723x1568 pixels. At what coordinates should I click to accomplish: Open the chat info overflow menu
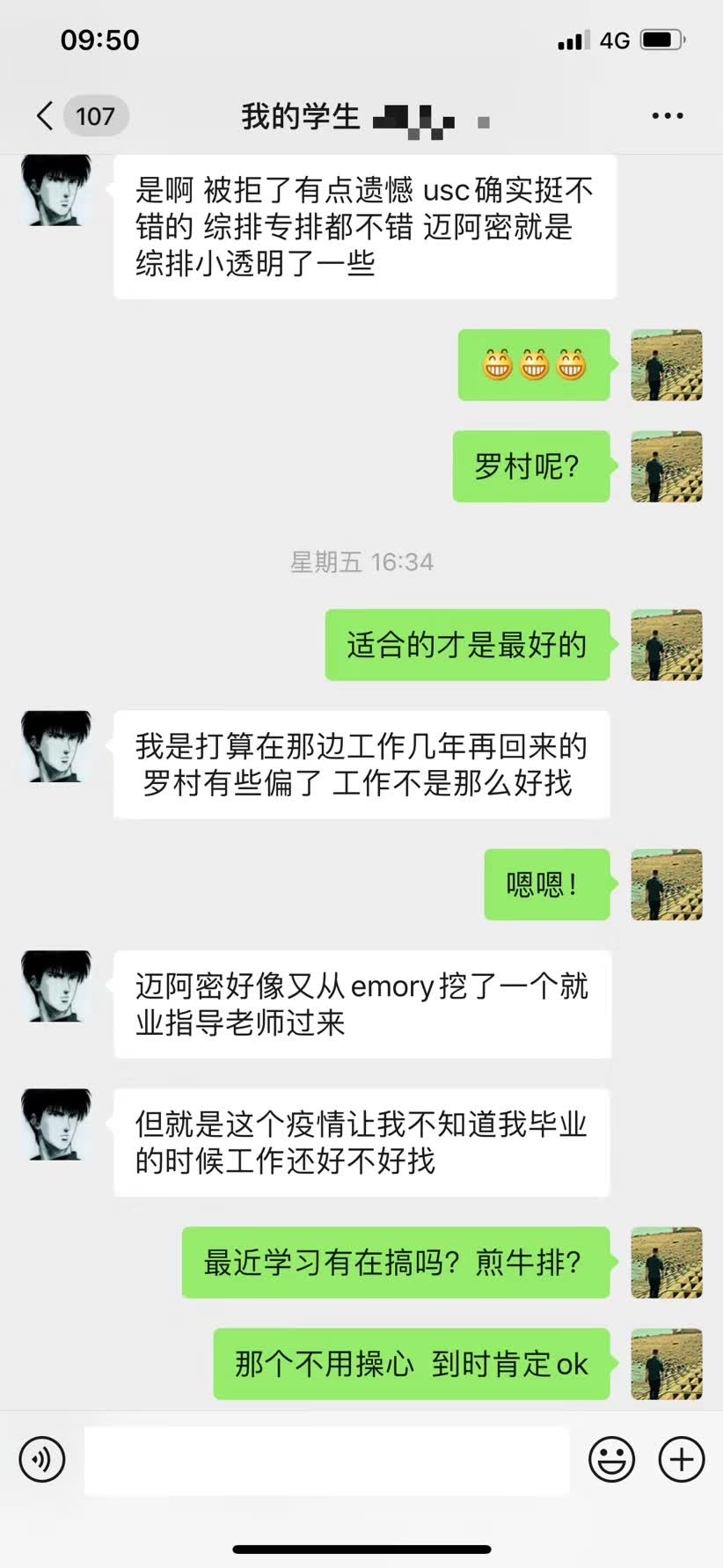pos(668,115)
